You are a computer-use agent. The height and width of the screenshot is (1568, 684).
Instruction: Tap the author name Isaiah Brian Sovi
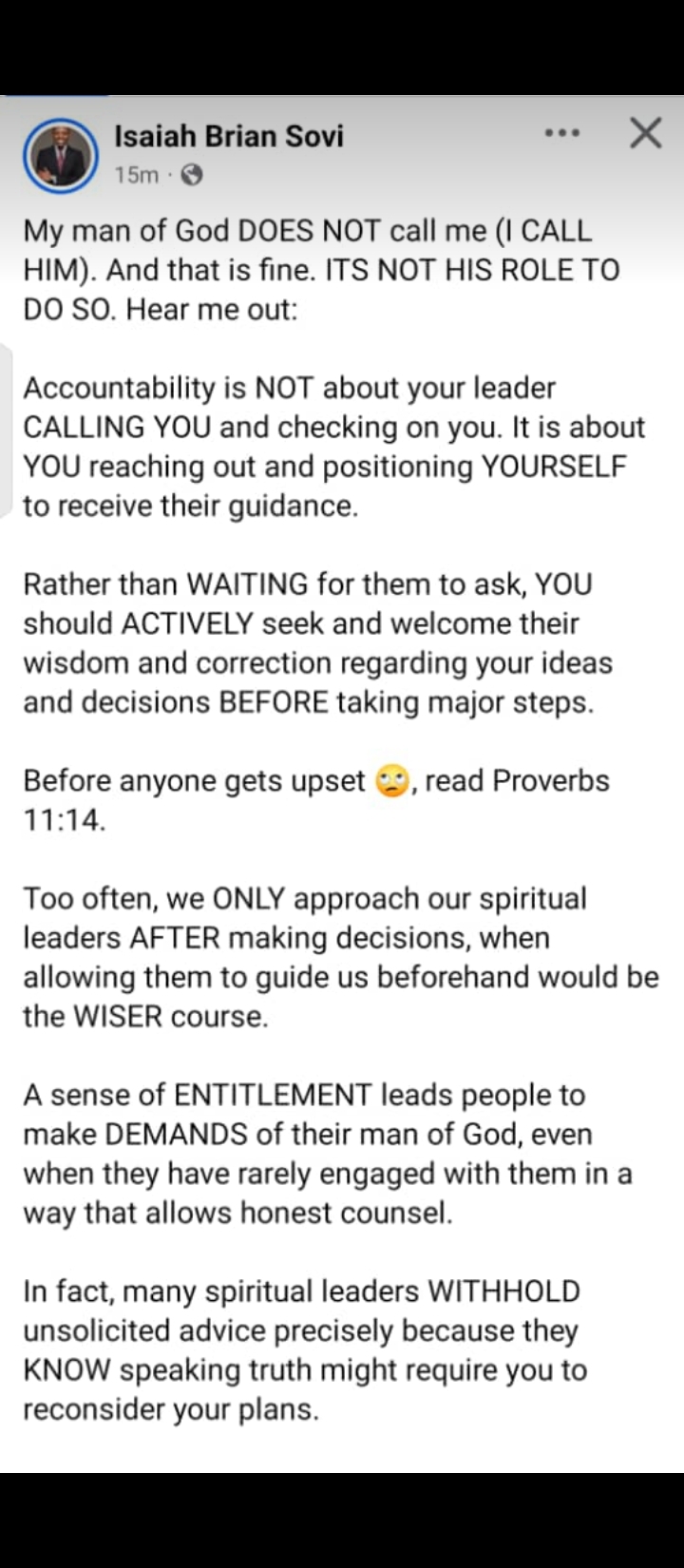coord(229,136)
